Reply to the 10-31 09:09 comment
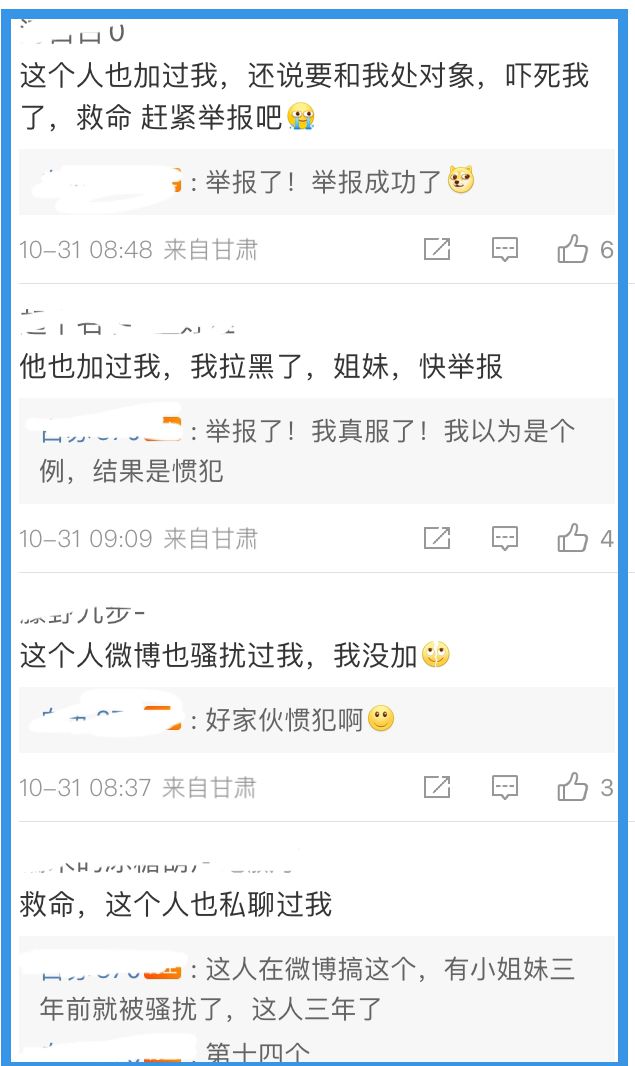 [x=504, y=538]
